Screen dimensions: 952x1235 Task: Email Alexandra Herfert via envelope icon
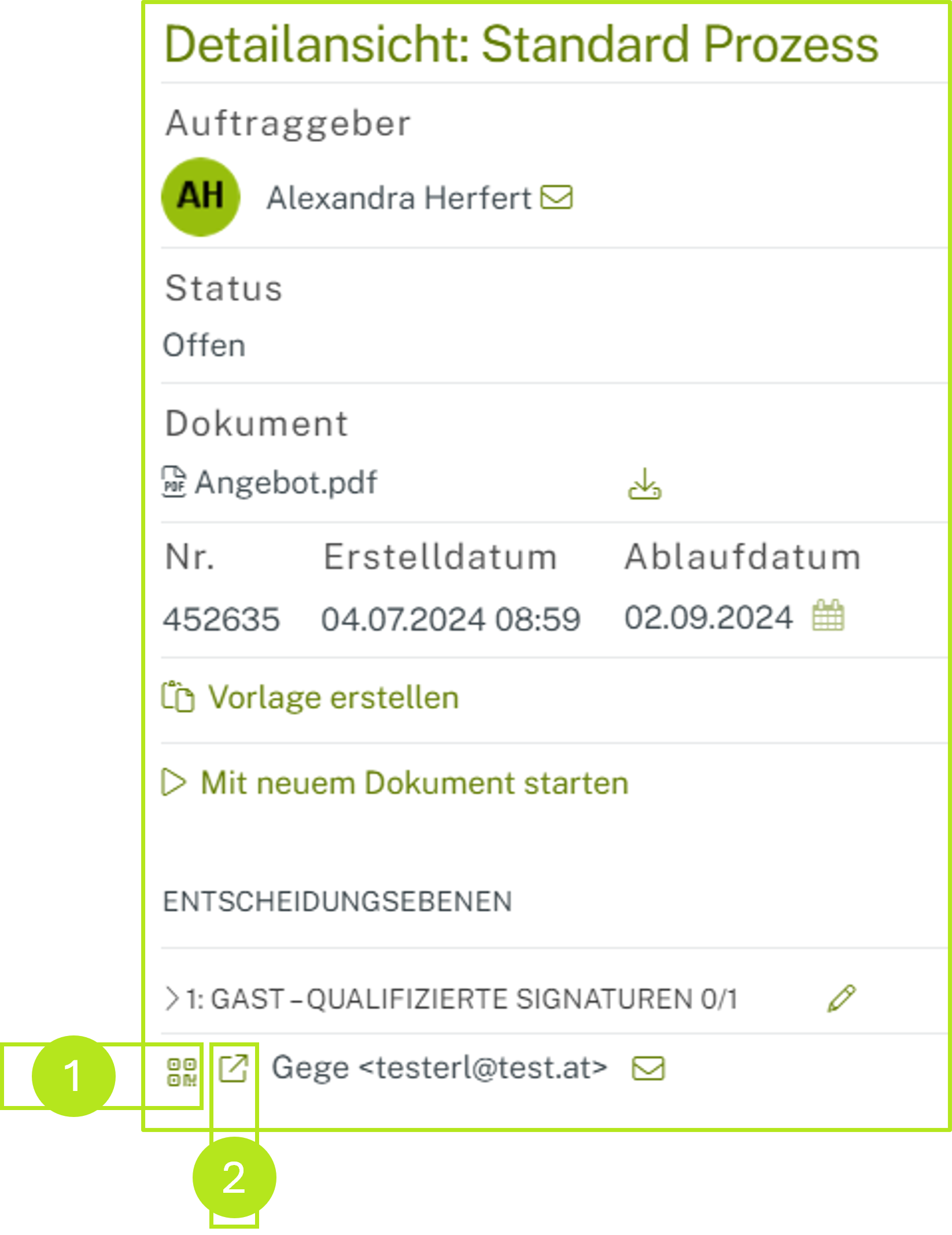point(556,197)
